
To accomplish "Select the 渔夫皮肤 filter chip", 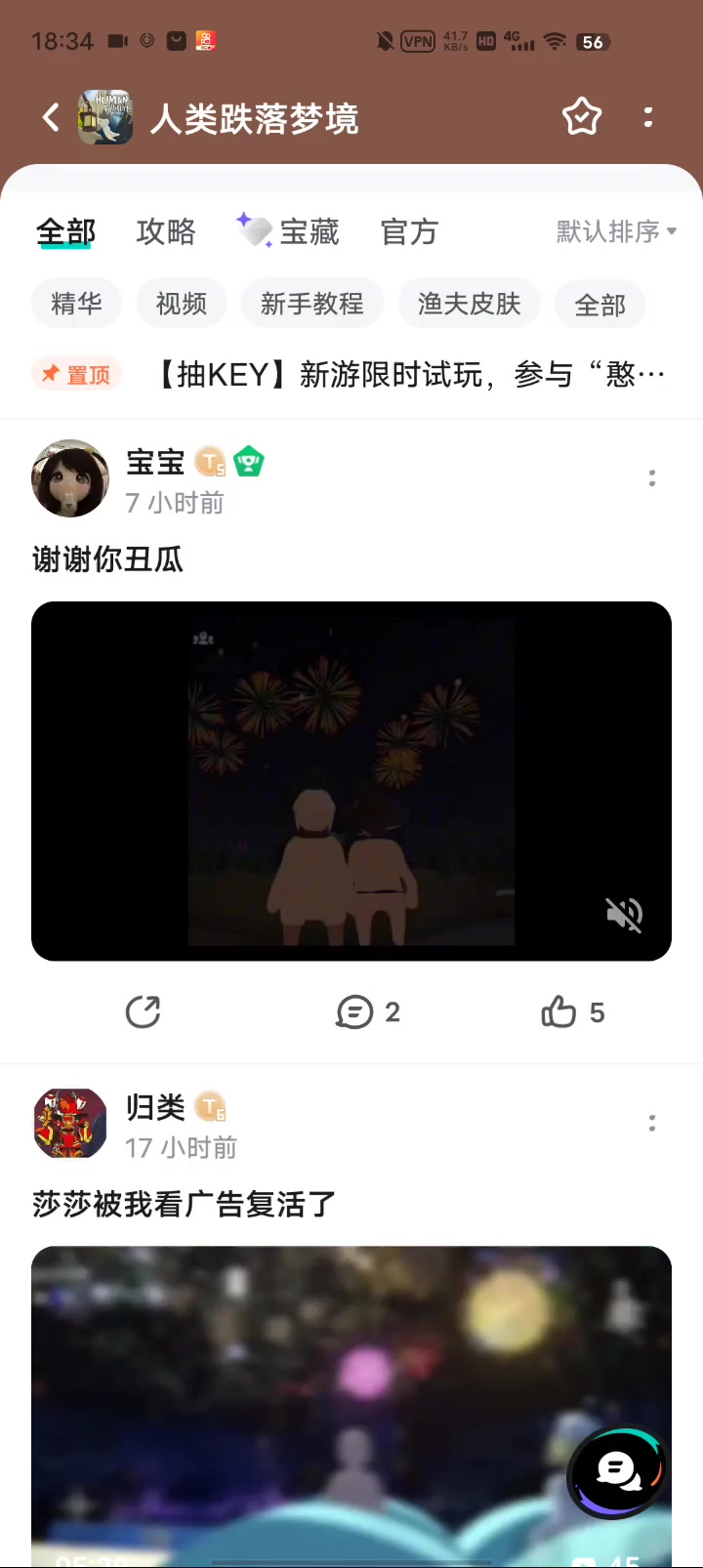I will click(x=470, y=304).
